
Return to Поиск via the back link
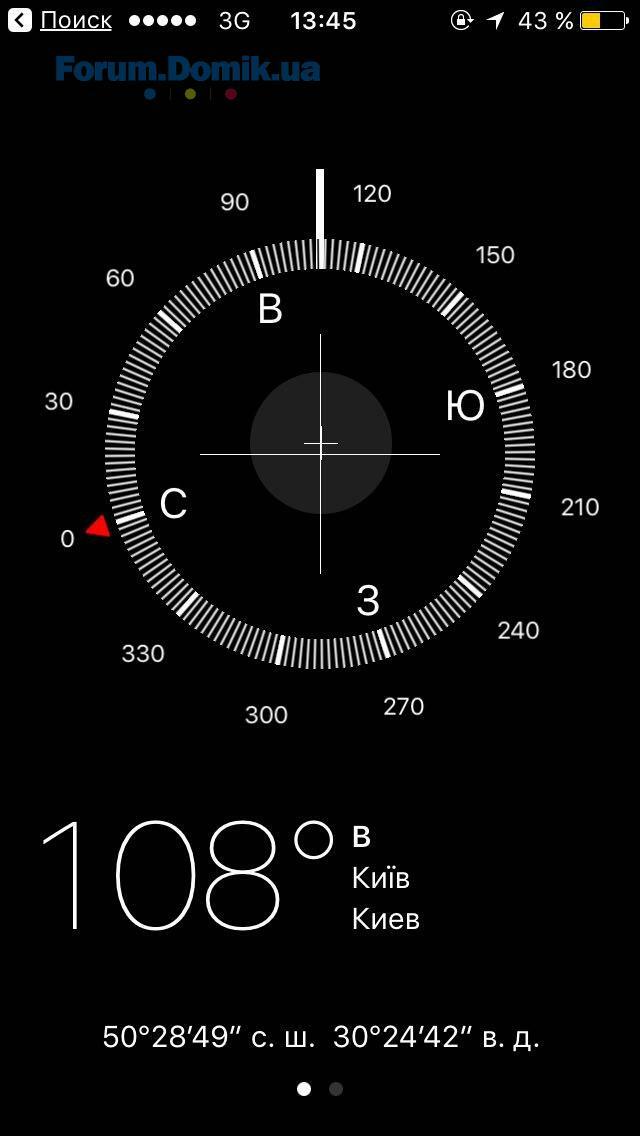(x=62, y=20)
